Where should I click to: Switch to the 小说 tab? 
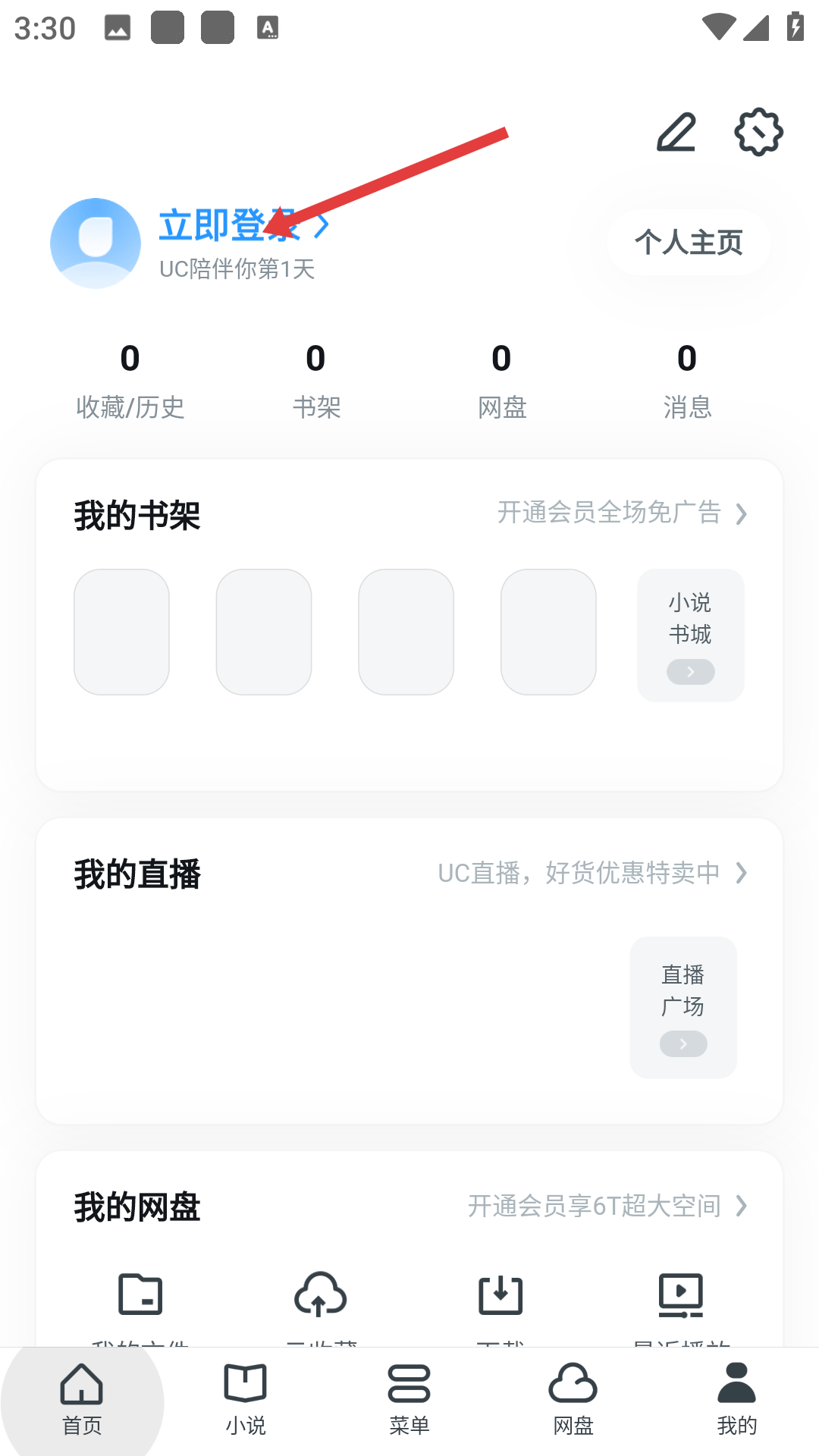(246, 1400)
